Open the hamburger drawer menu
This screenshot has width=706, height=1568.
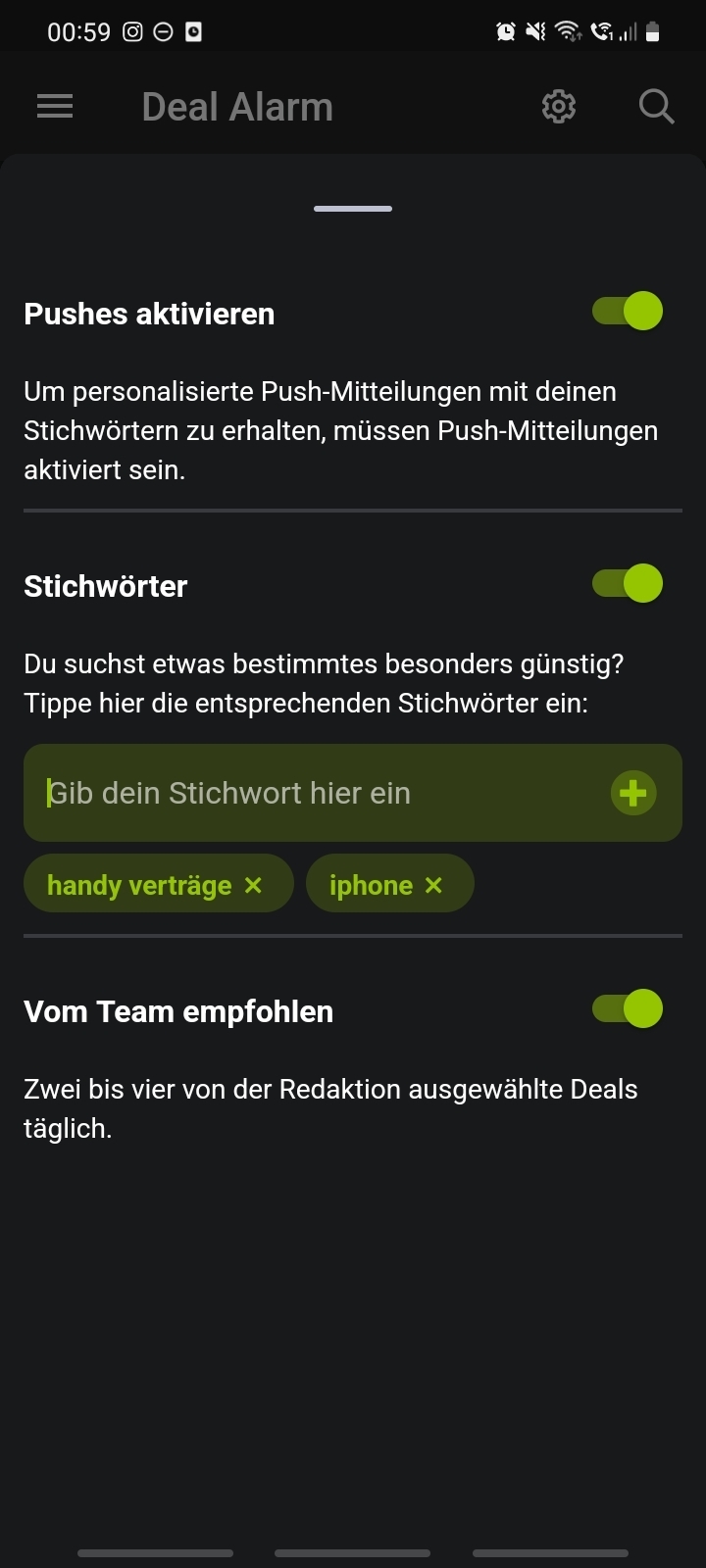[x=55, y=106]
